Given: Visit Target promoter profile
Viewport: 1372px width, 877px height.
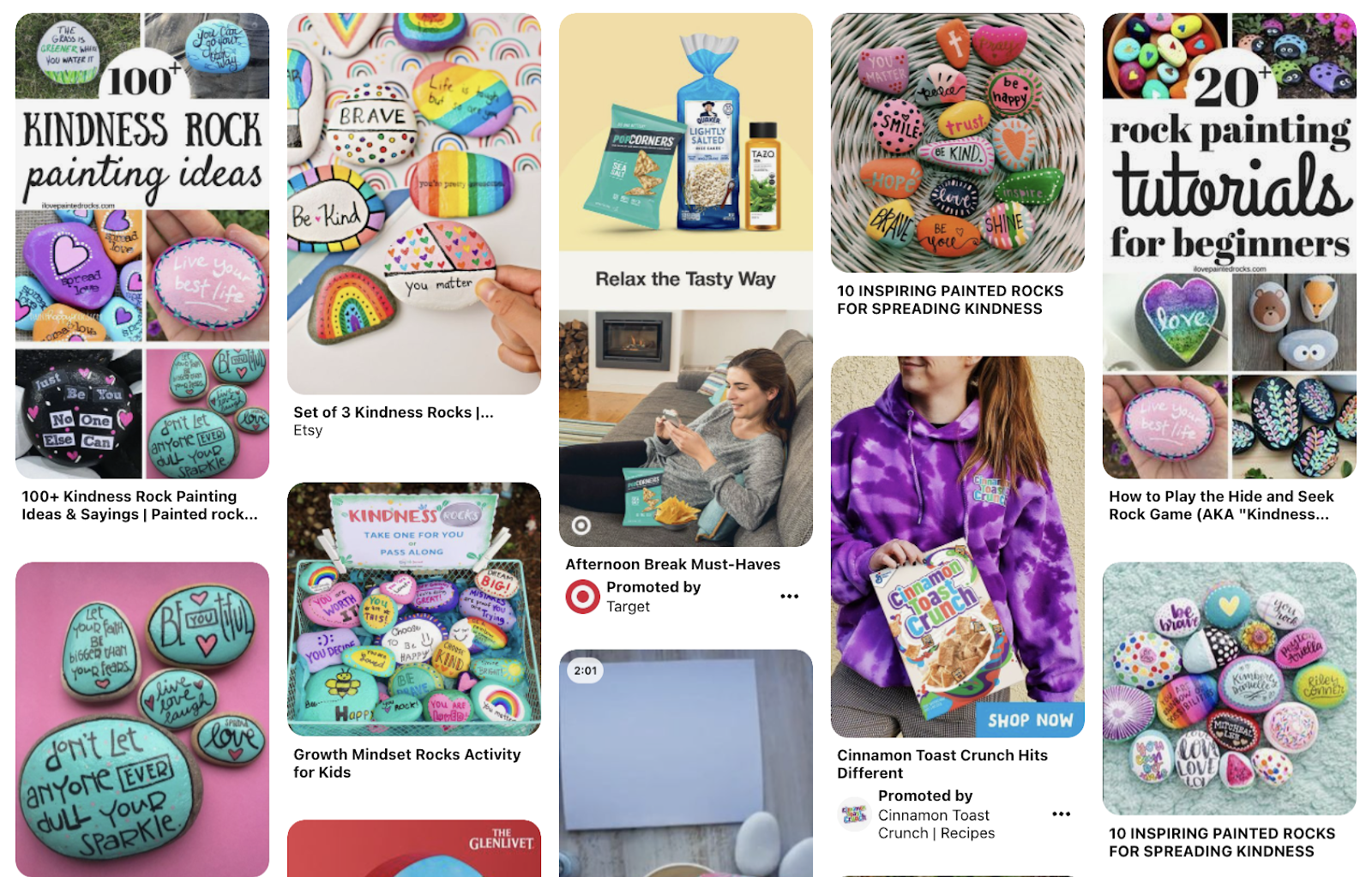Looking at the screenshot, I should (x=583, y=597).
